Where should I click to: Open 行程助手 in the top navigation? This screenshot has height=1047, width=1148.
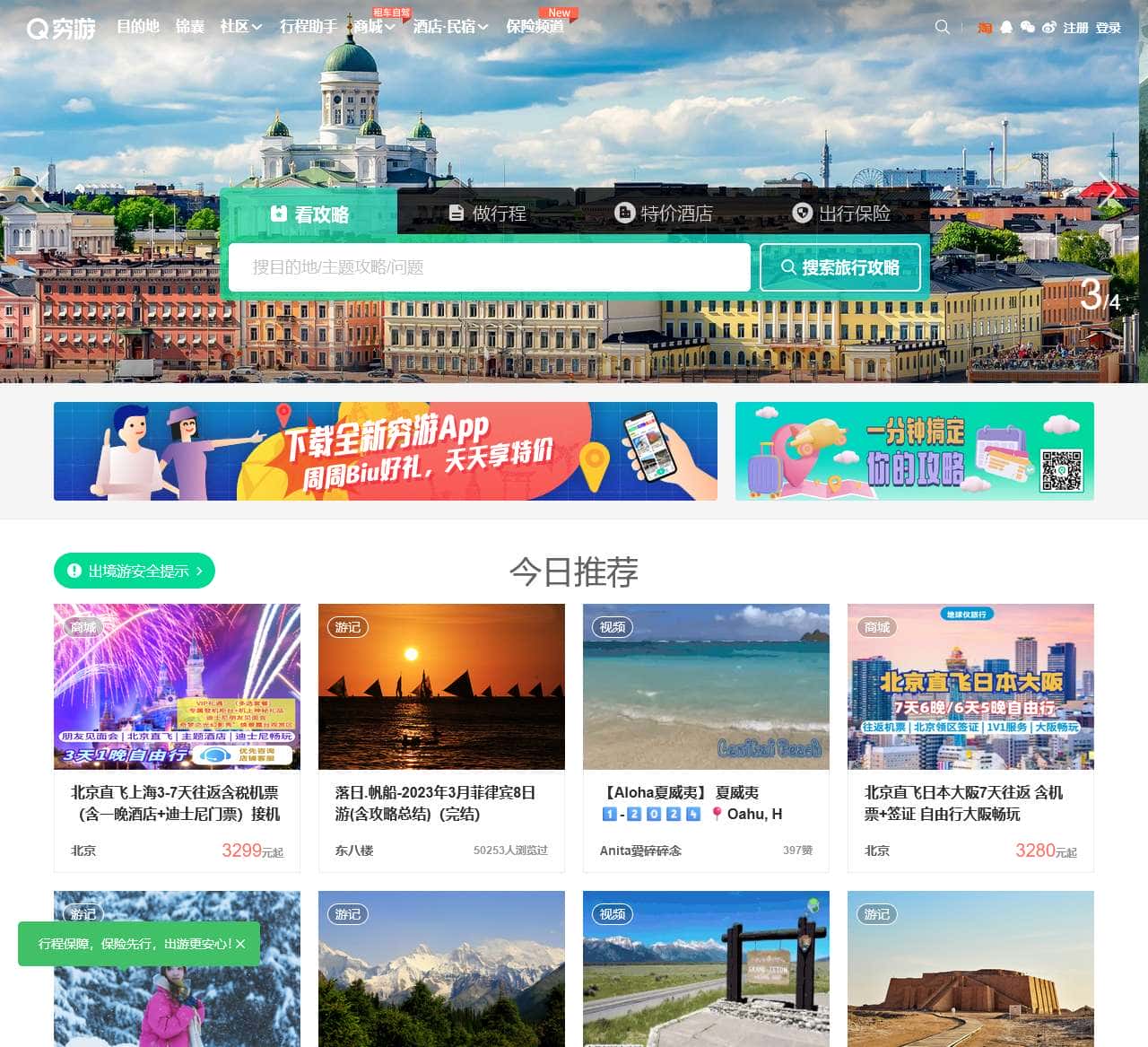tap(308, 27)
